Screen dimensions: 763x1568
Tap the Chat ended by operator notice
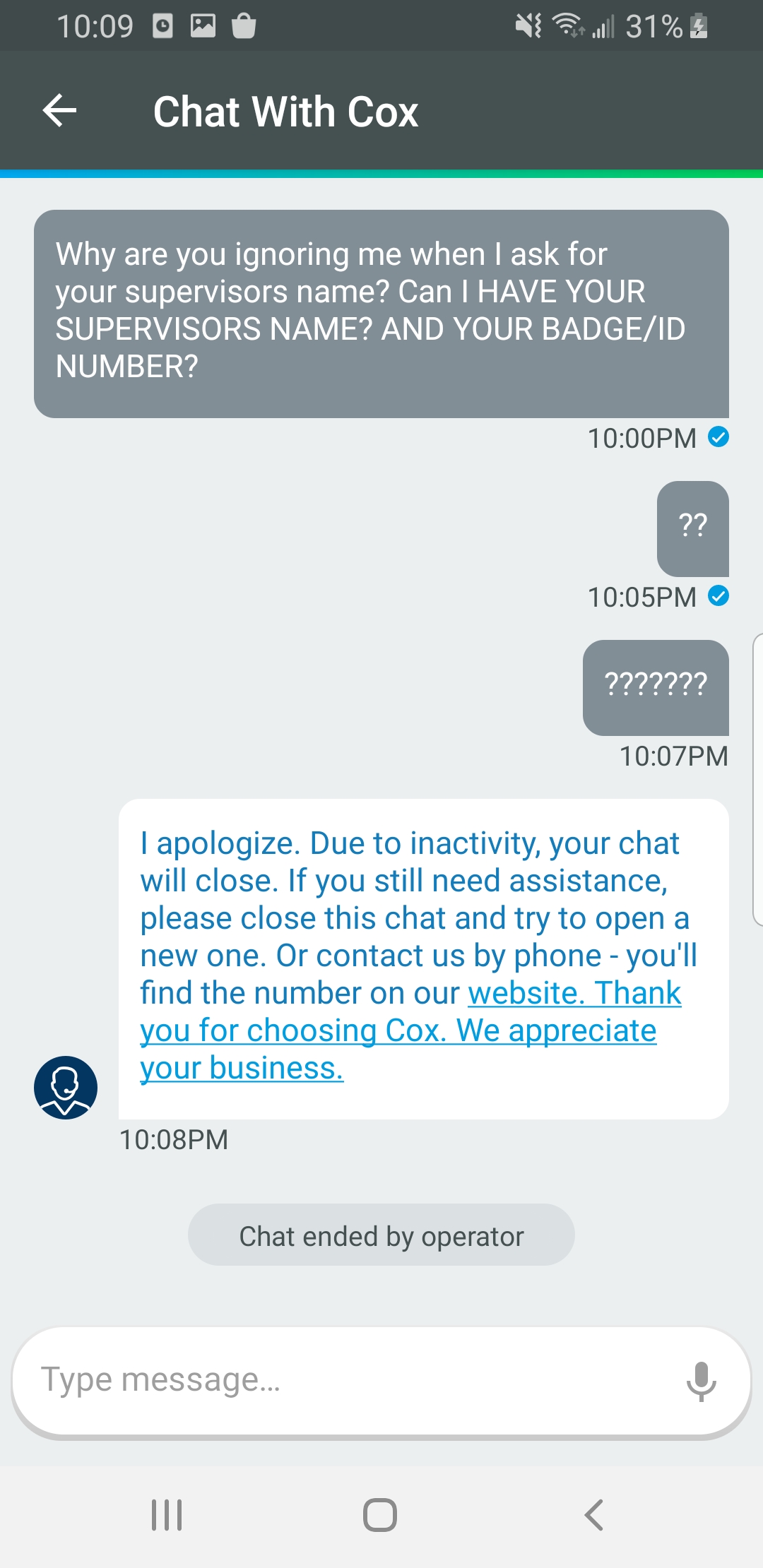pos(380,1235)
